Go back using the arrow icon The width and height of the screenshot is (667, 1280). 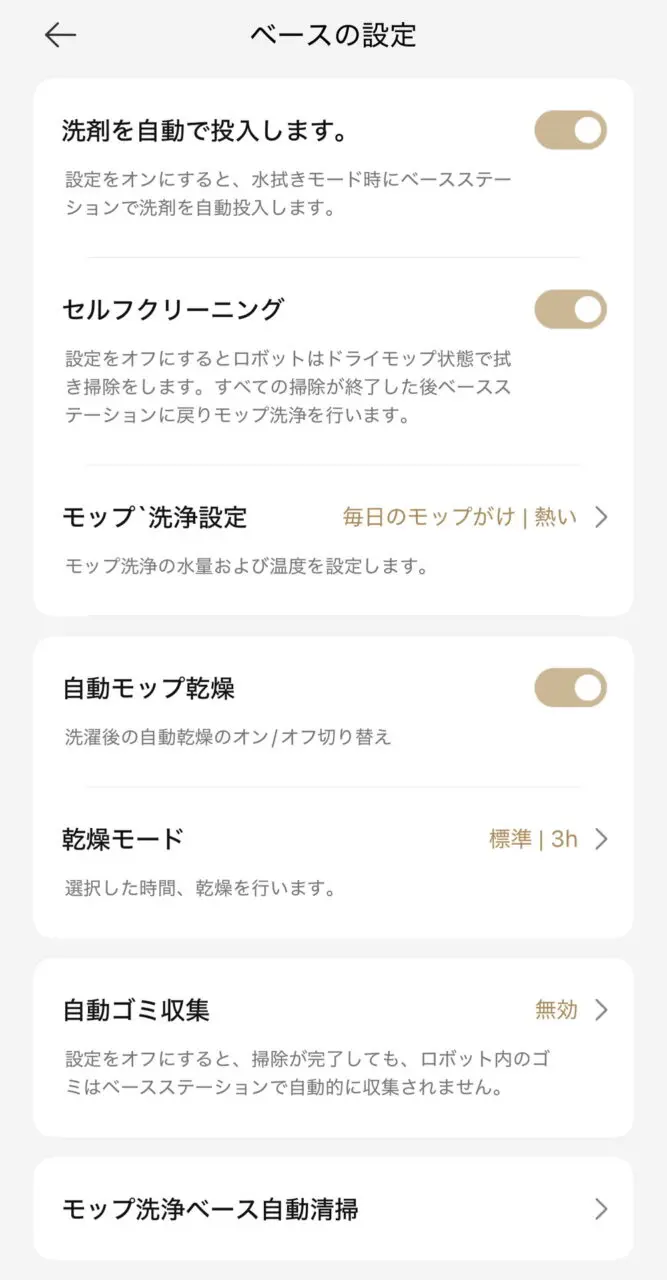[60, 35]
